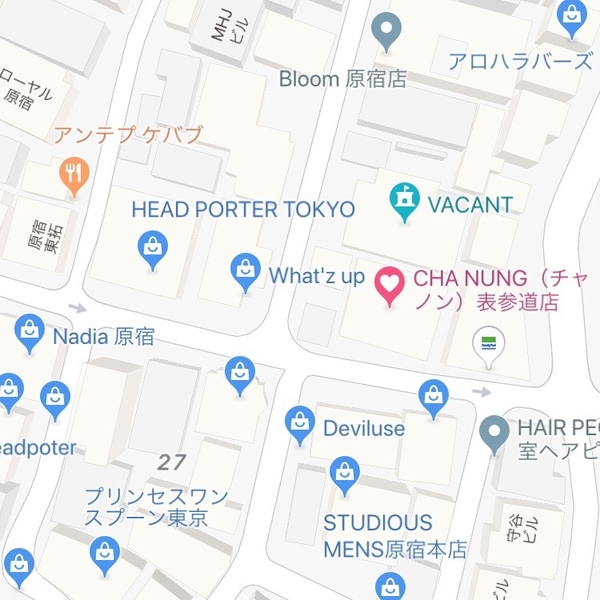Open the What'z up shop marker
The image size is (600, 600).
(x=246, y=269)
